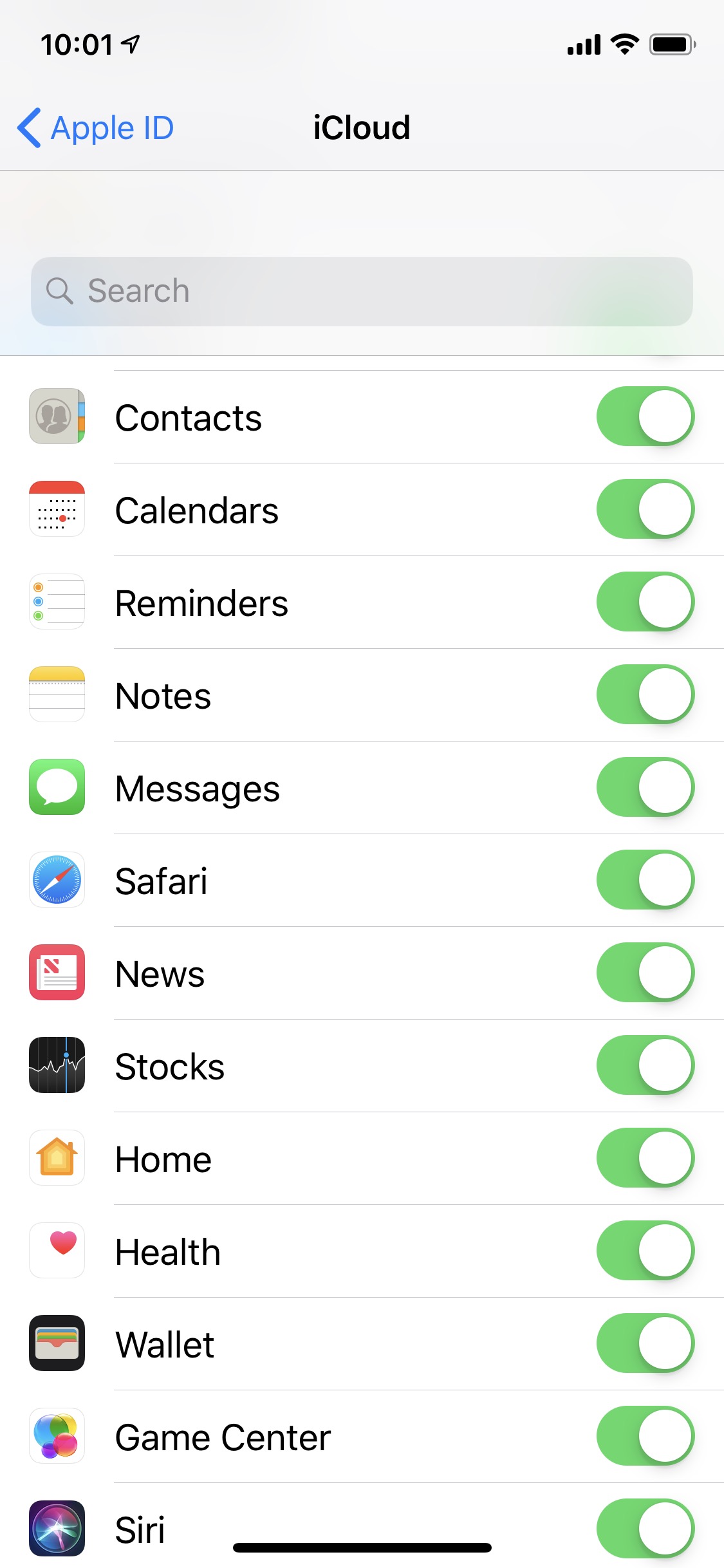Turn off Health data sync
The image size is (724, 1568).
tap(645, 1251)
